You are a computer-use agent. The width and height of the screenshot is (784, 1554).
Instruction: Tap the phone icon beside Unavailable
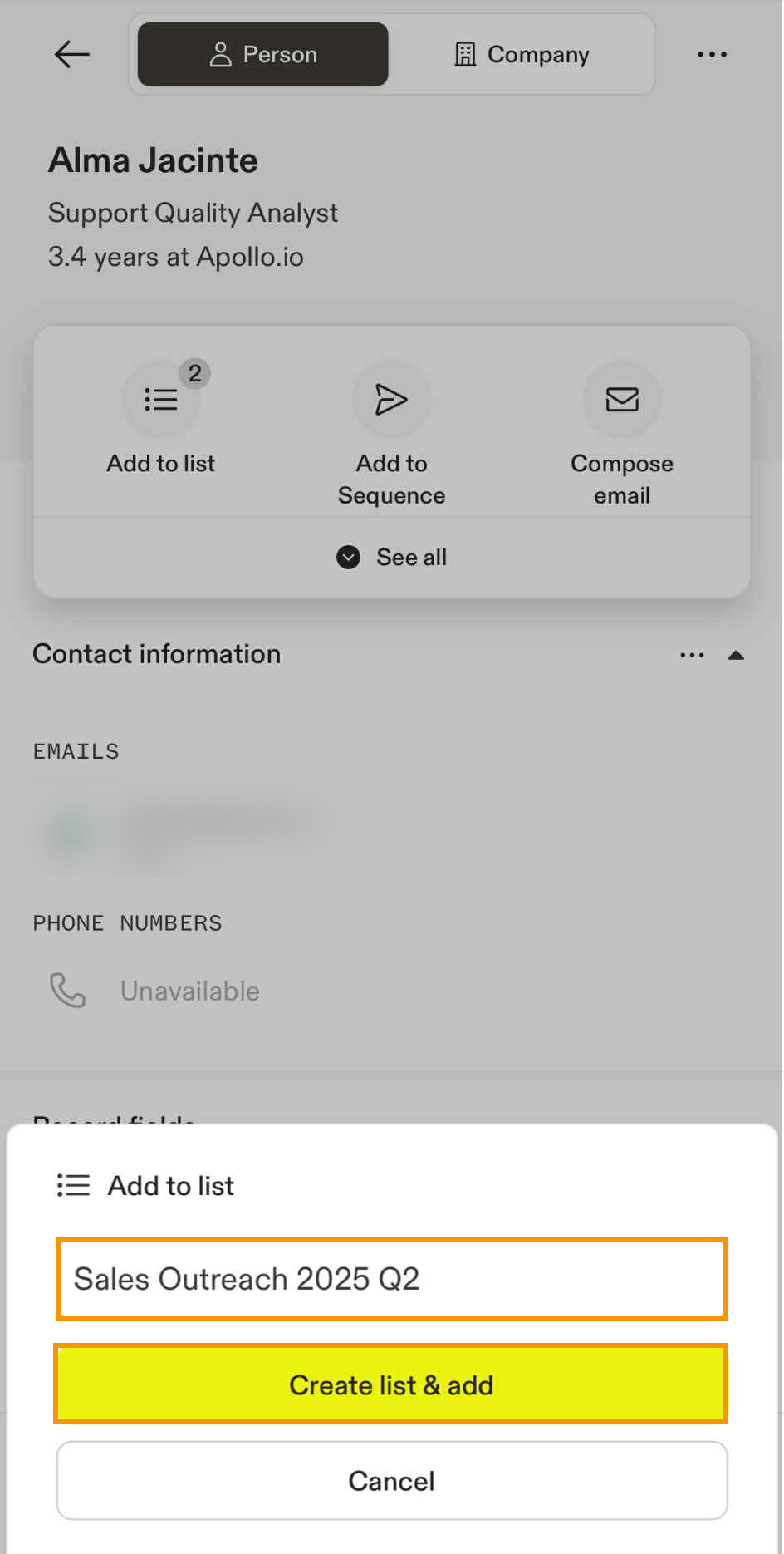click(68, 990)
